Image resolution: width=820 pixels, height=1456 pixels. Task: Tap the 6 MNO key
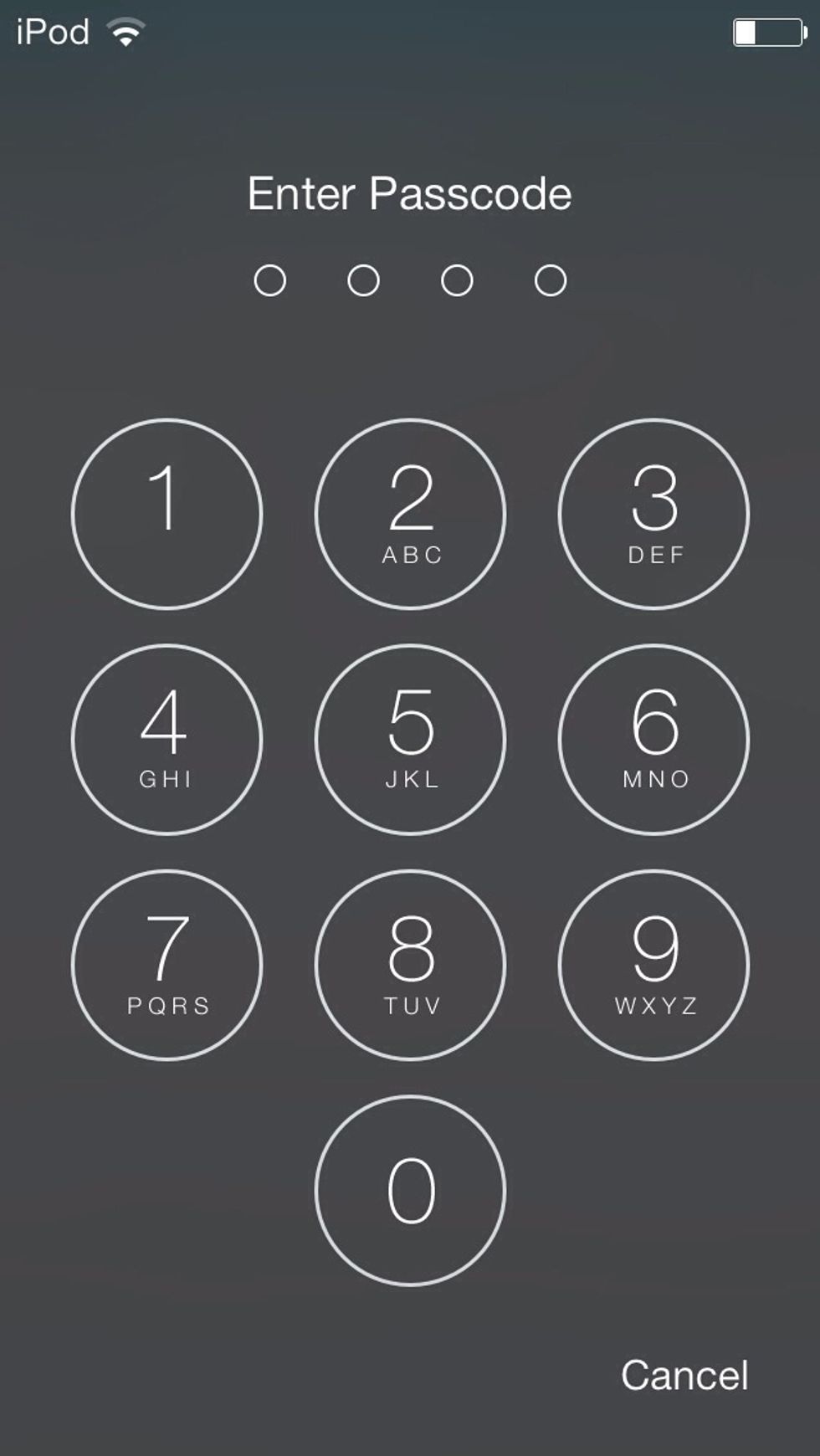click(x=653, y=739)
